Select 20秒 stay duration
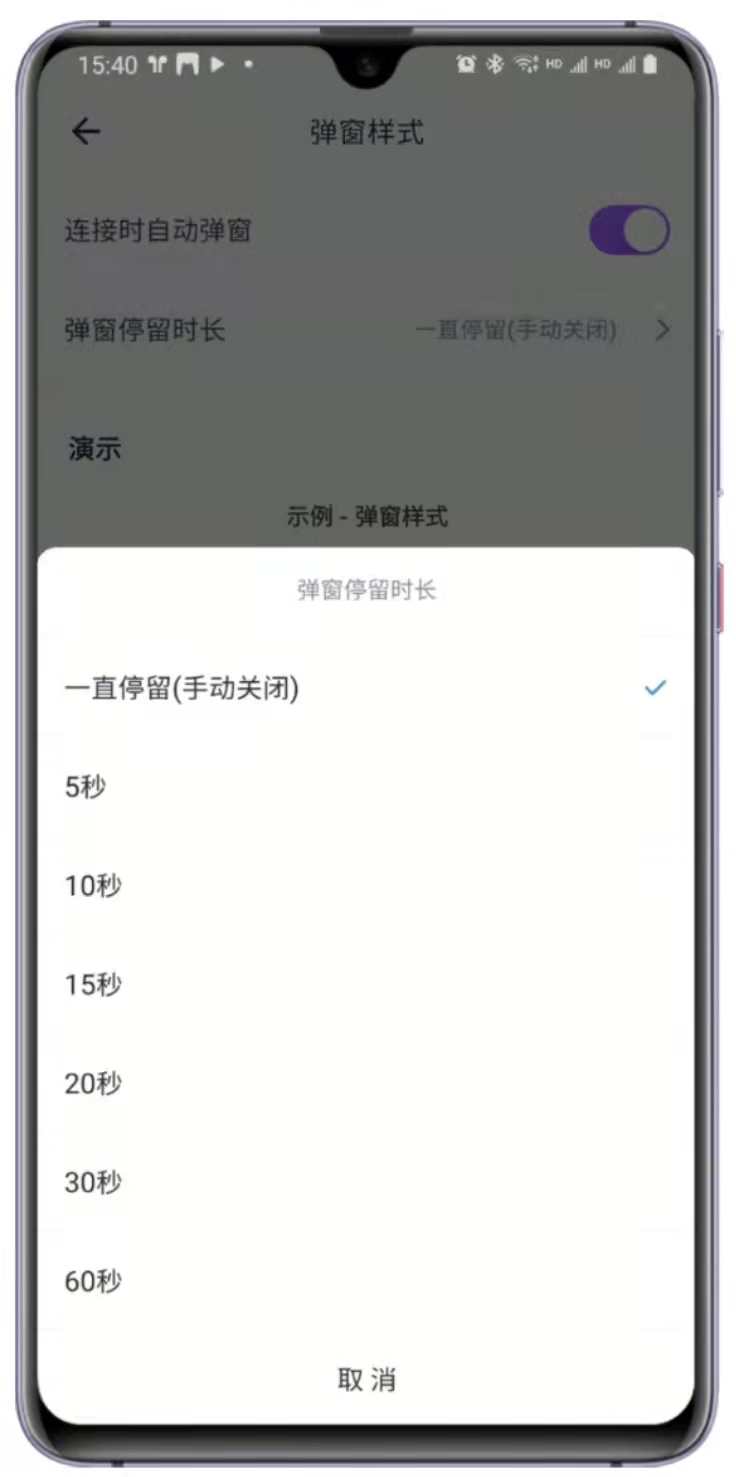 pyautogui.click(x=93, y=1083)
